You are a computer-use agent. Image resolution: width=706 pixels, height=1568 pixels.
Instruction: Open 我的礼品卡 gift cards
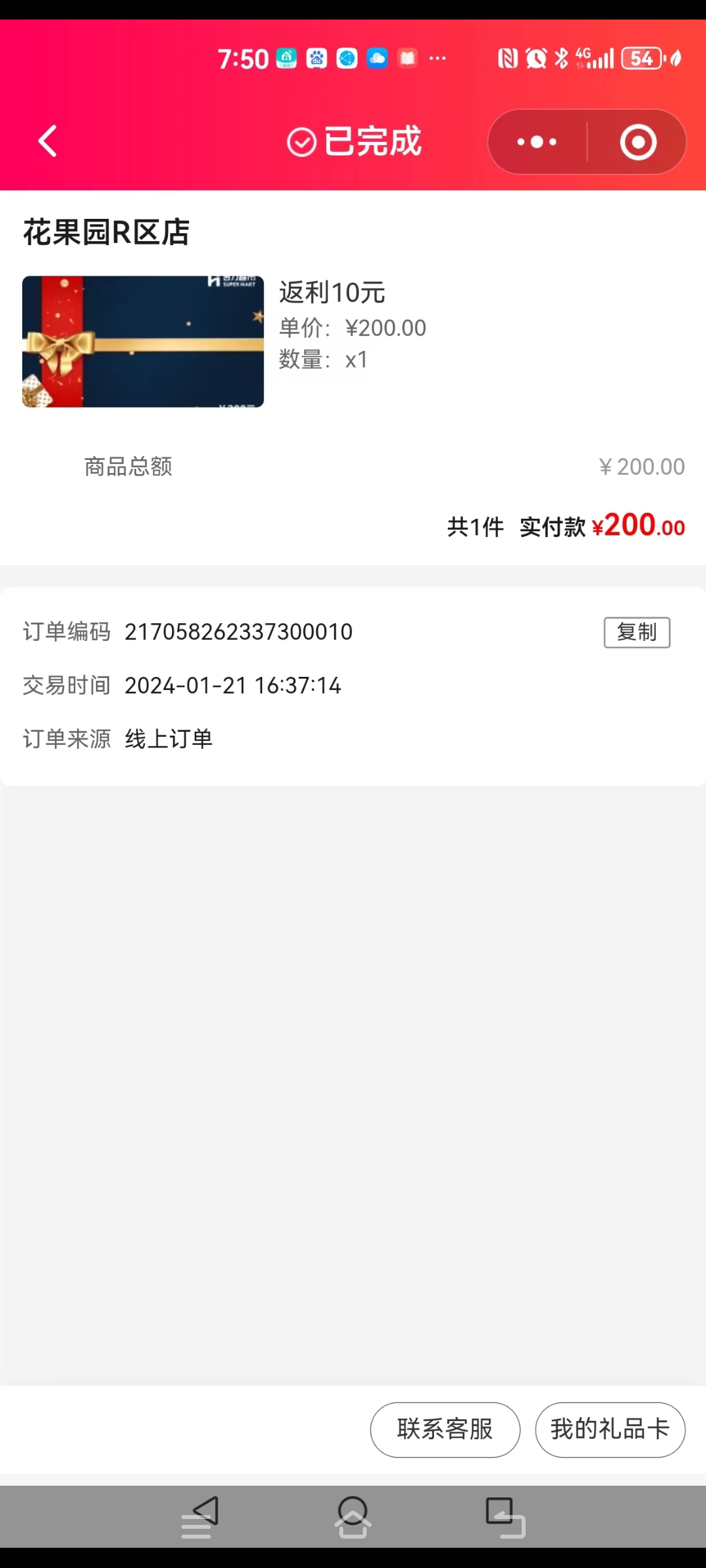click(610, 1429)
